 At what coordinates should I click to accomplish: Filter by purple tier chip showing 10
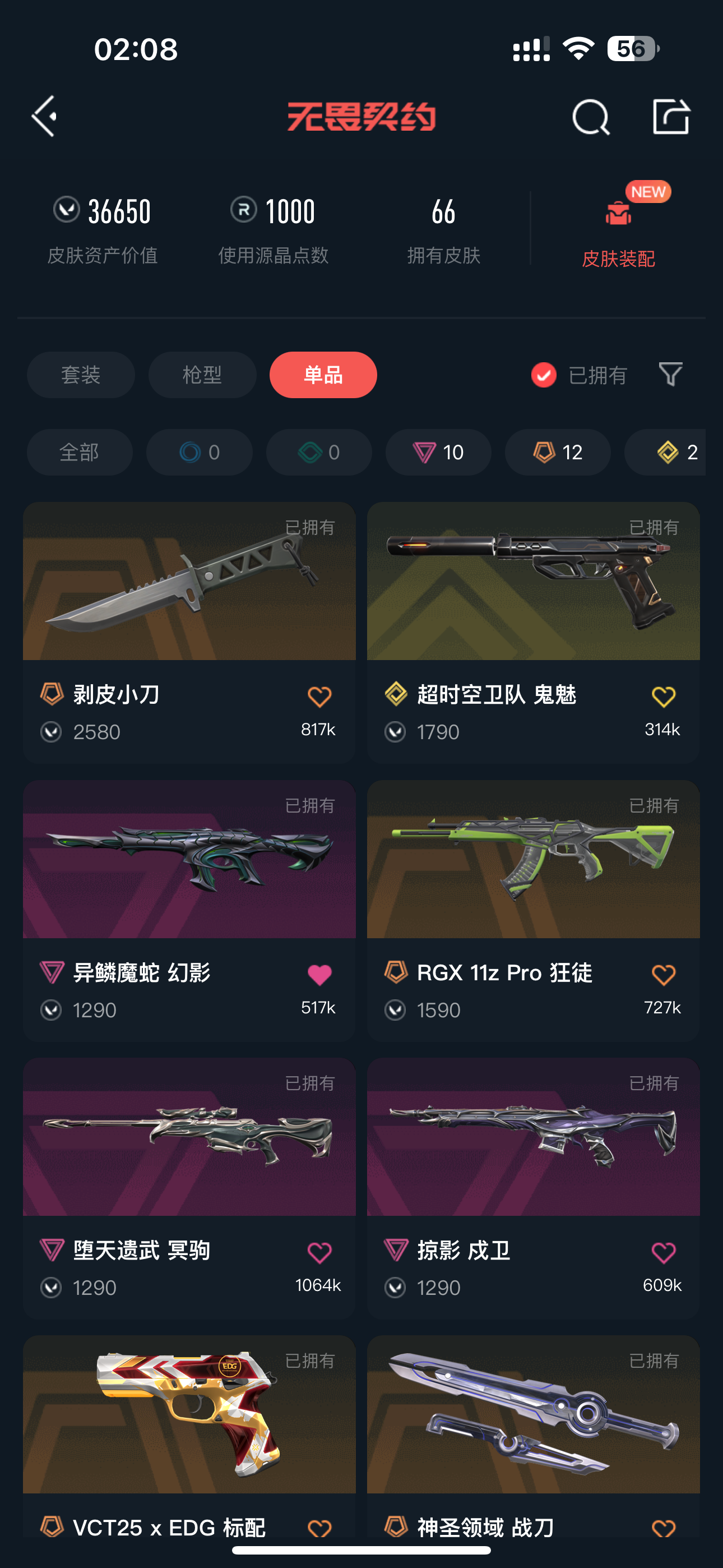coord(438,452)
